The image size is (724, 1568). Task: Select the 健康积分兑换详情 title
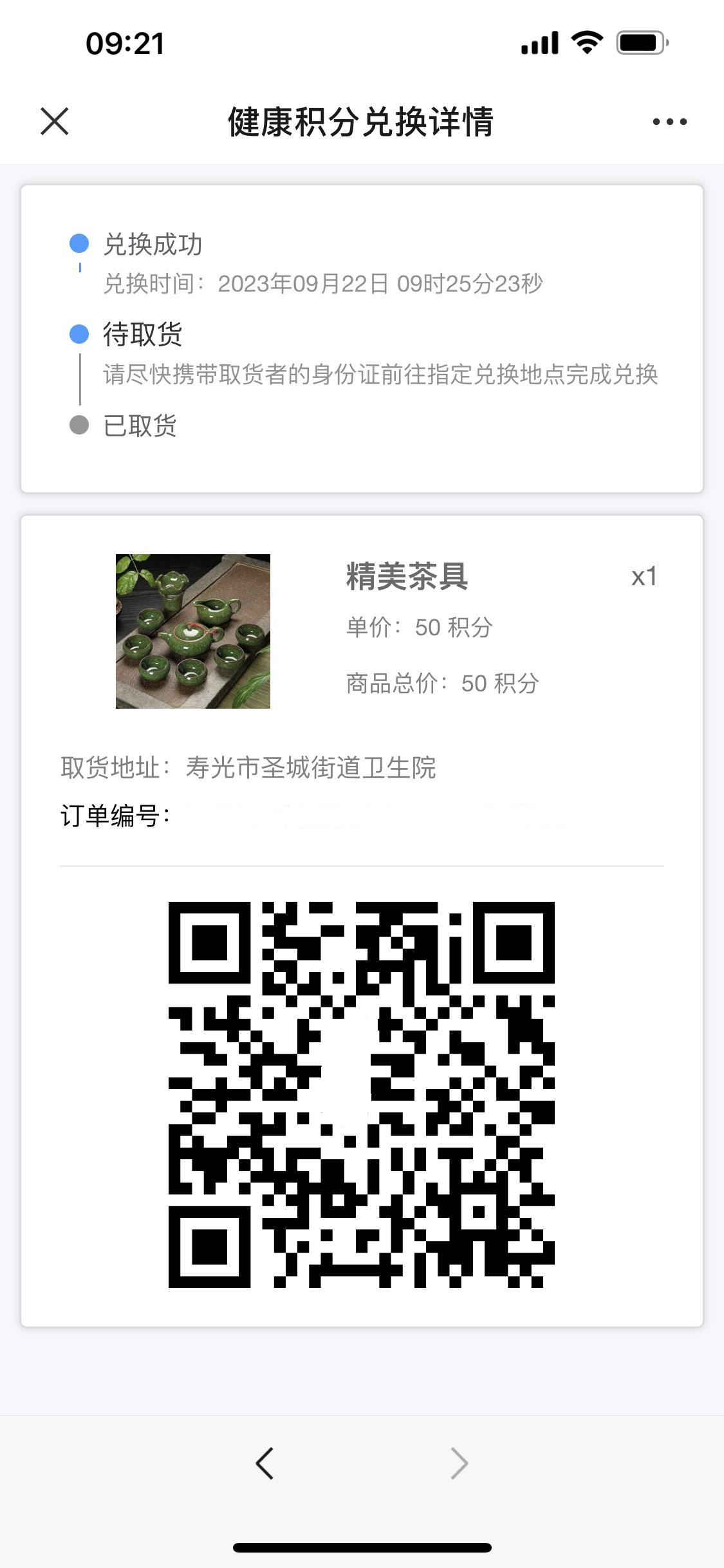362,122
